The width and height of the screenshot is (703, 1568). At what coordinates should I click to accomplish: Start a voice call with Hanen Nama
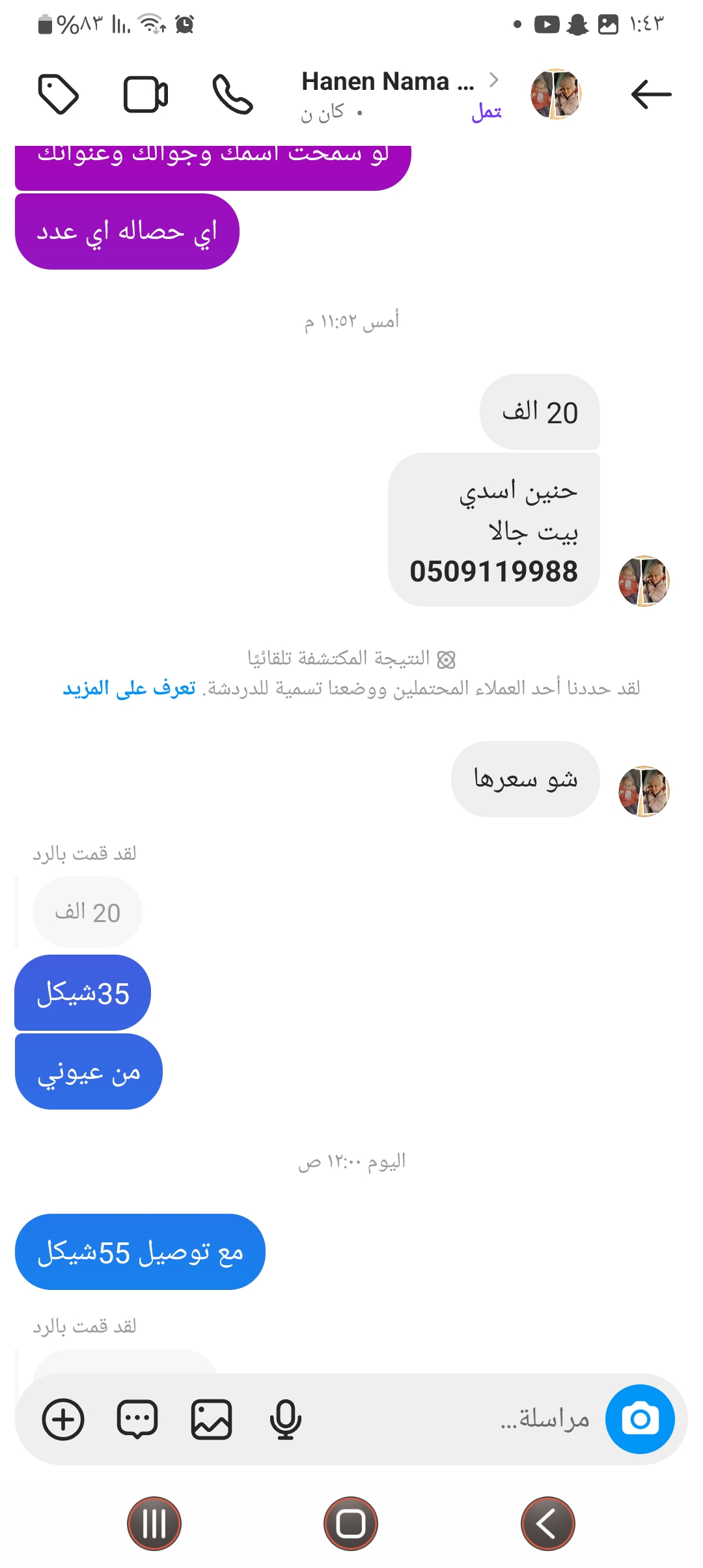[x=232, y=95]
